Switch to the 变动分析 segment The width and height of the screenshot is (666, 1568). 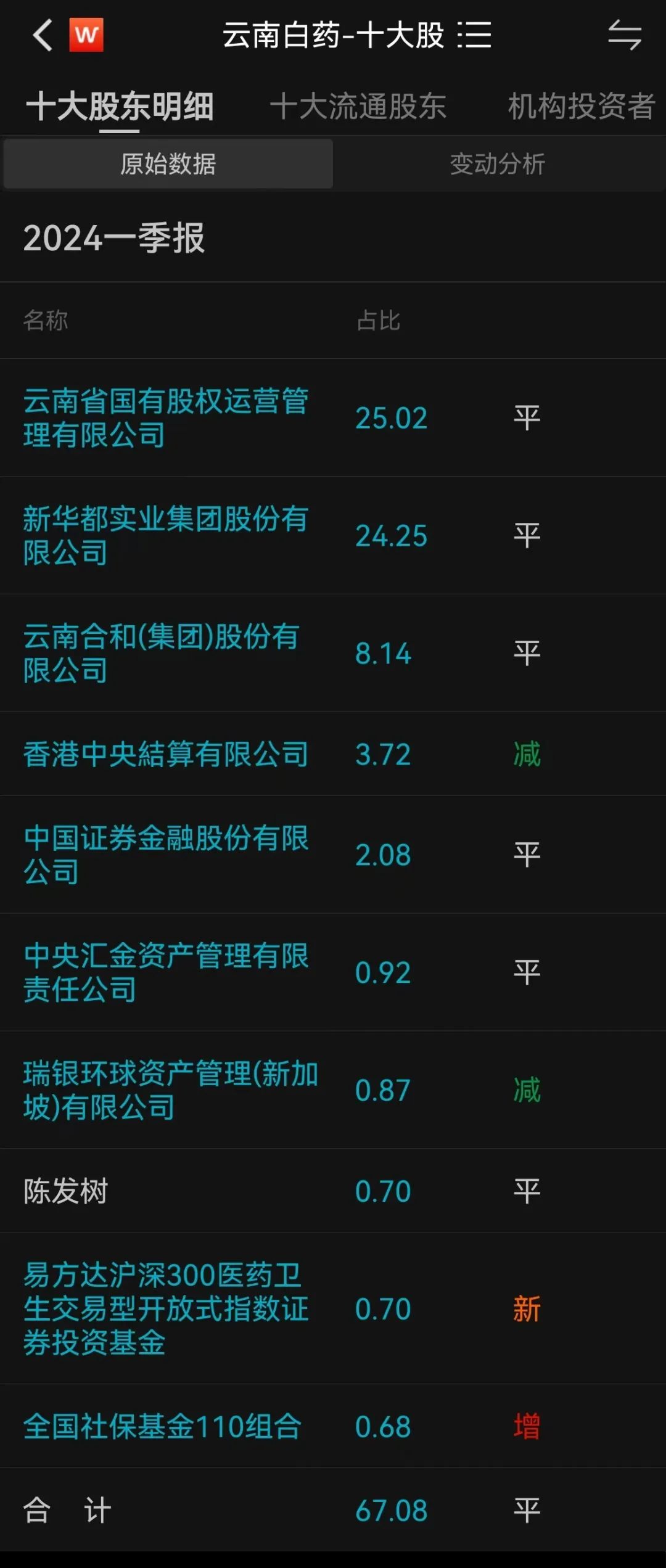tap(497, 164)
